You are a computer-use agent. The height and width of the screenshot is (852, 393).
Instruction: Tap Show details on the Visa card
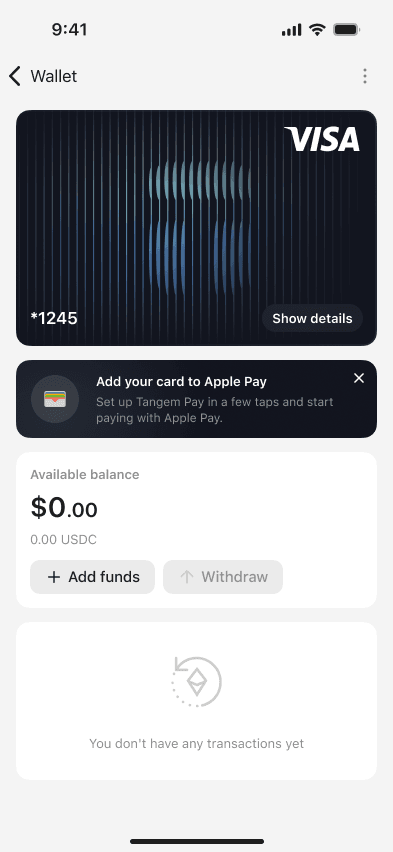312,318
